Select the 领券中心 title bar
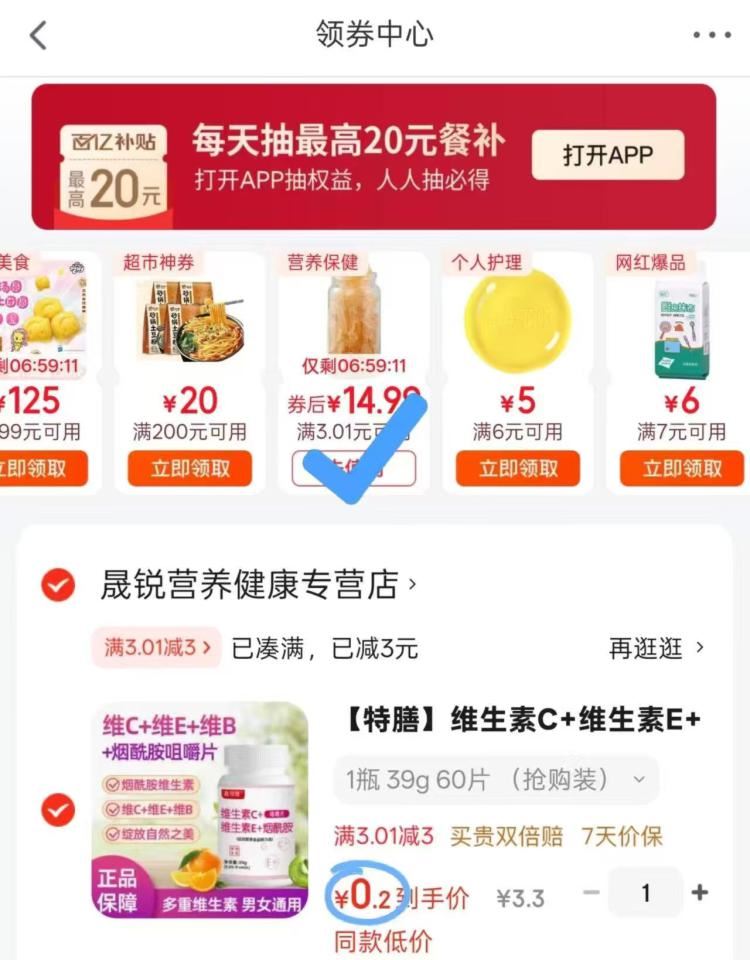Image resolution: width=750 pixels, height=960 pixels. 375,32
